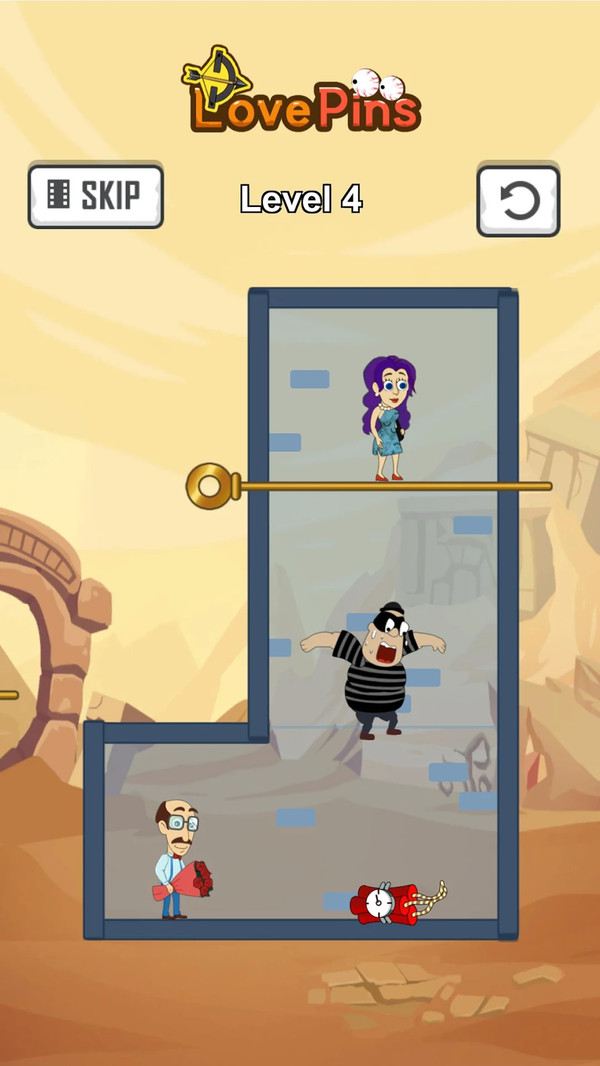Image resolution: width=600 pixels, height=1066 pixels.
Task: Skip this level via the SKIP button
Action: click(x=95, y=196)
